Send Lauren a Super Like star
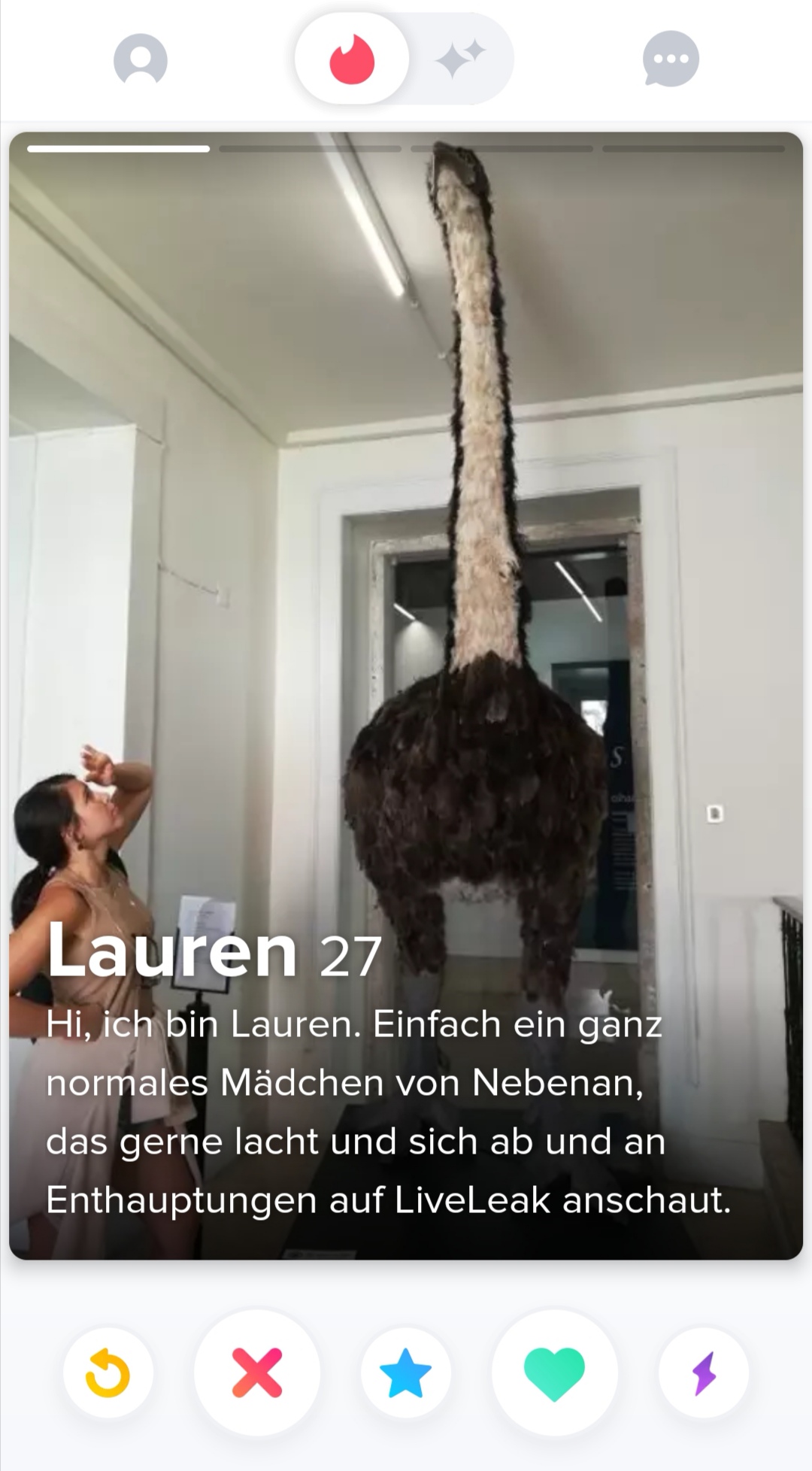This screenshot has width=812, height=1471. [406, 1372]
